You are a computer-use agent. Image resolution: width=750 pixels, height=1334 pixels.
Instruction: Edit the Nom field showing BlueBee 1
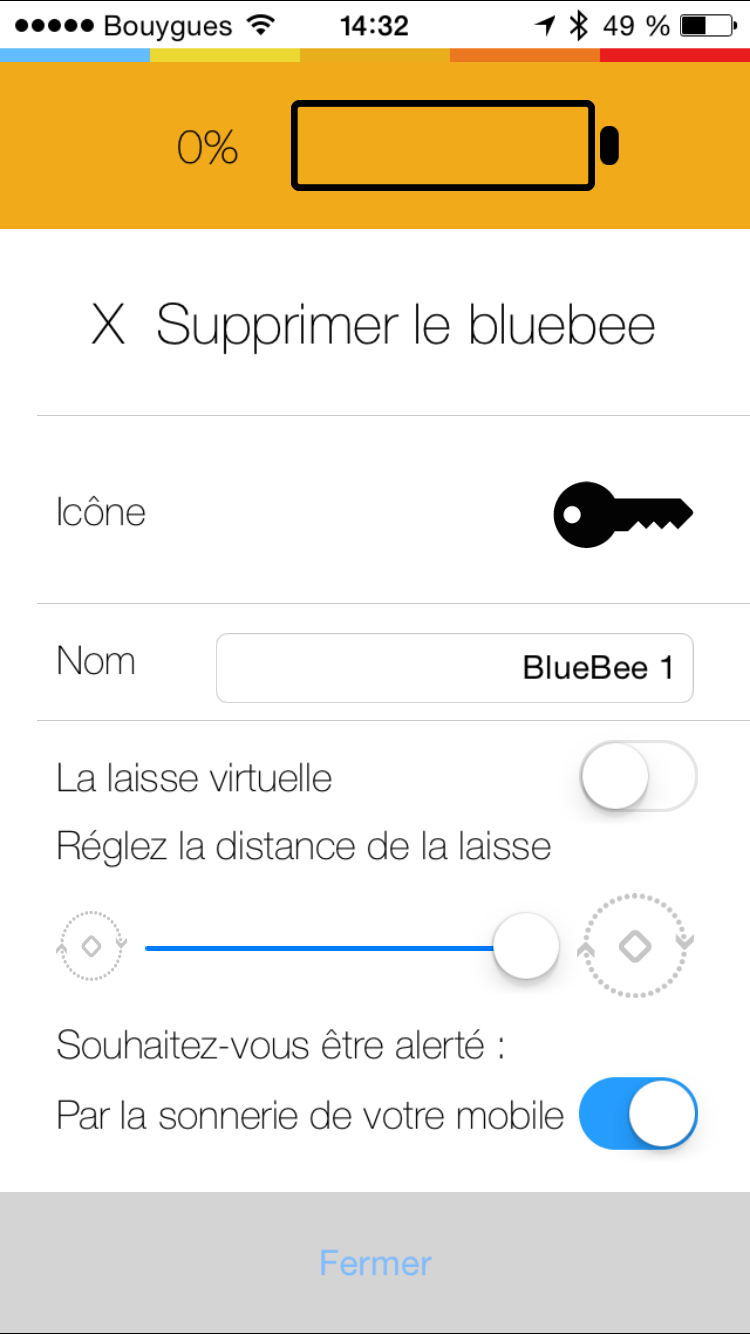tap(454, 668)
